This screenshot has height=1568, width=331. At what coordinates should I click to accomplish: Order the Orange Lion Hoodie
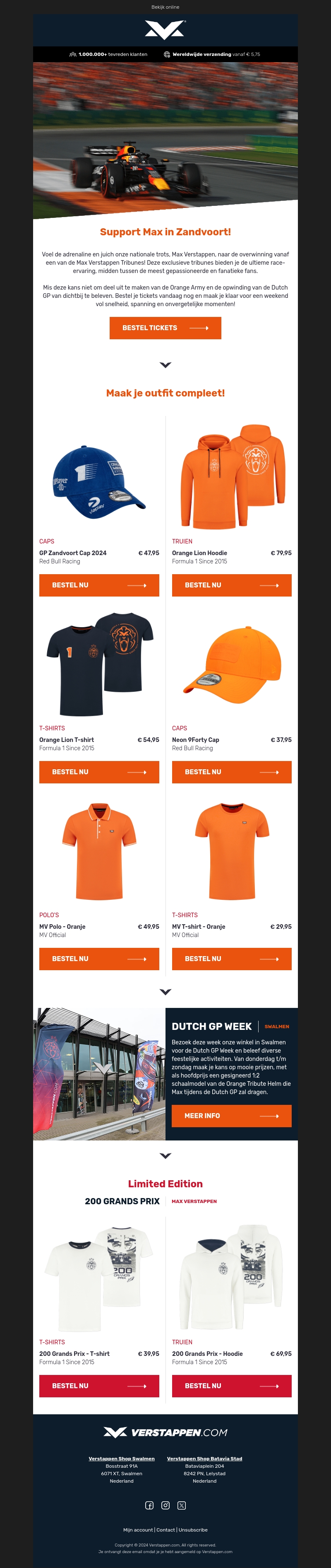click(231, 585)
